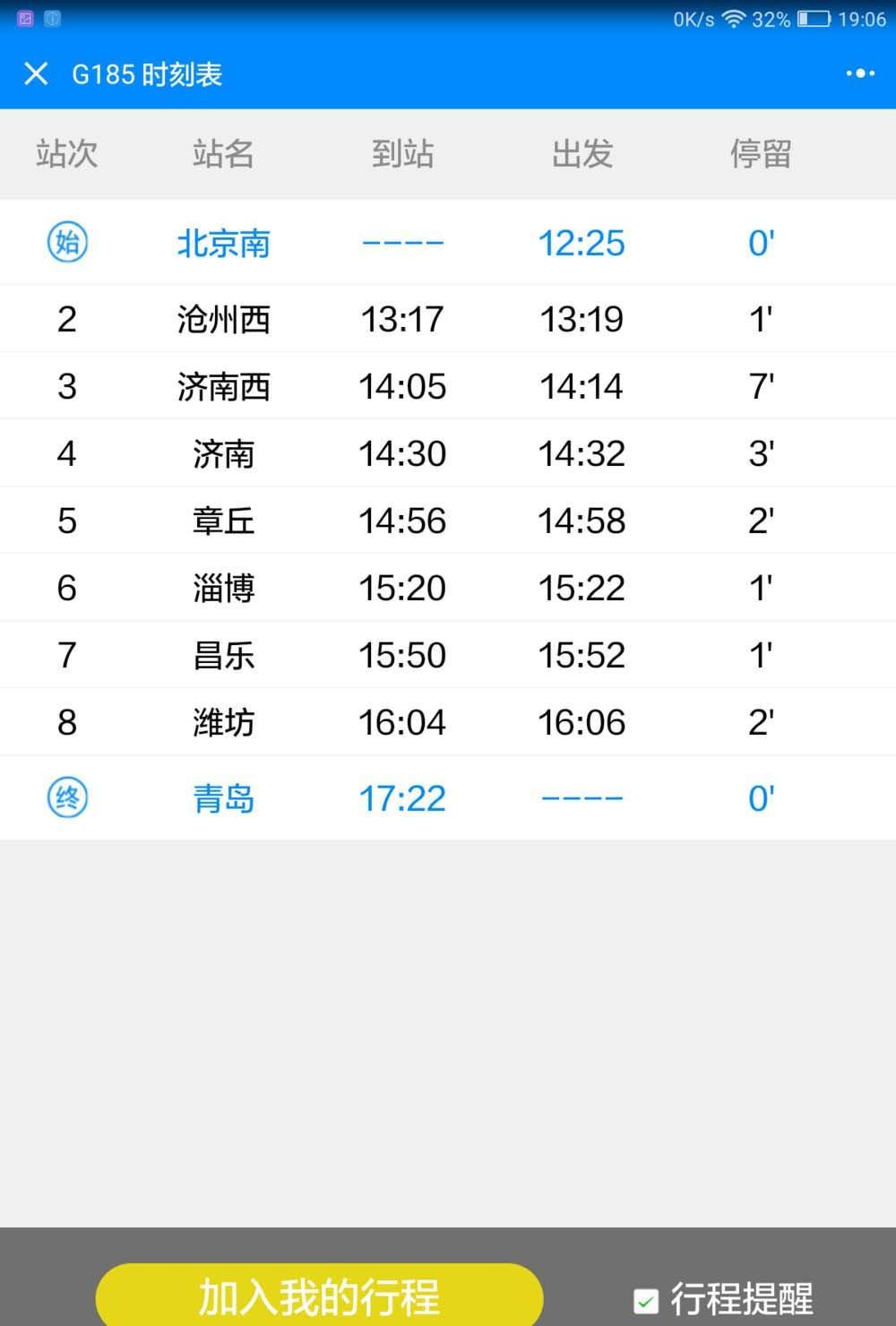This screenshot has height=1326, width=896.
Task: Tap the second notification icon in the status bar
Action: pos(51,18)
